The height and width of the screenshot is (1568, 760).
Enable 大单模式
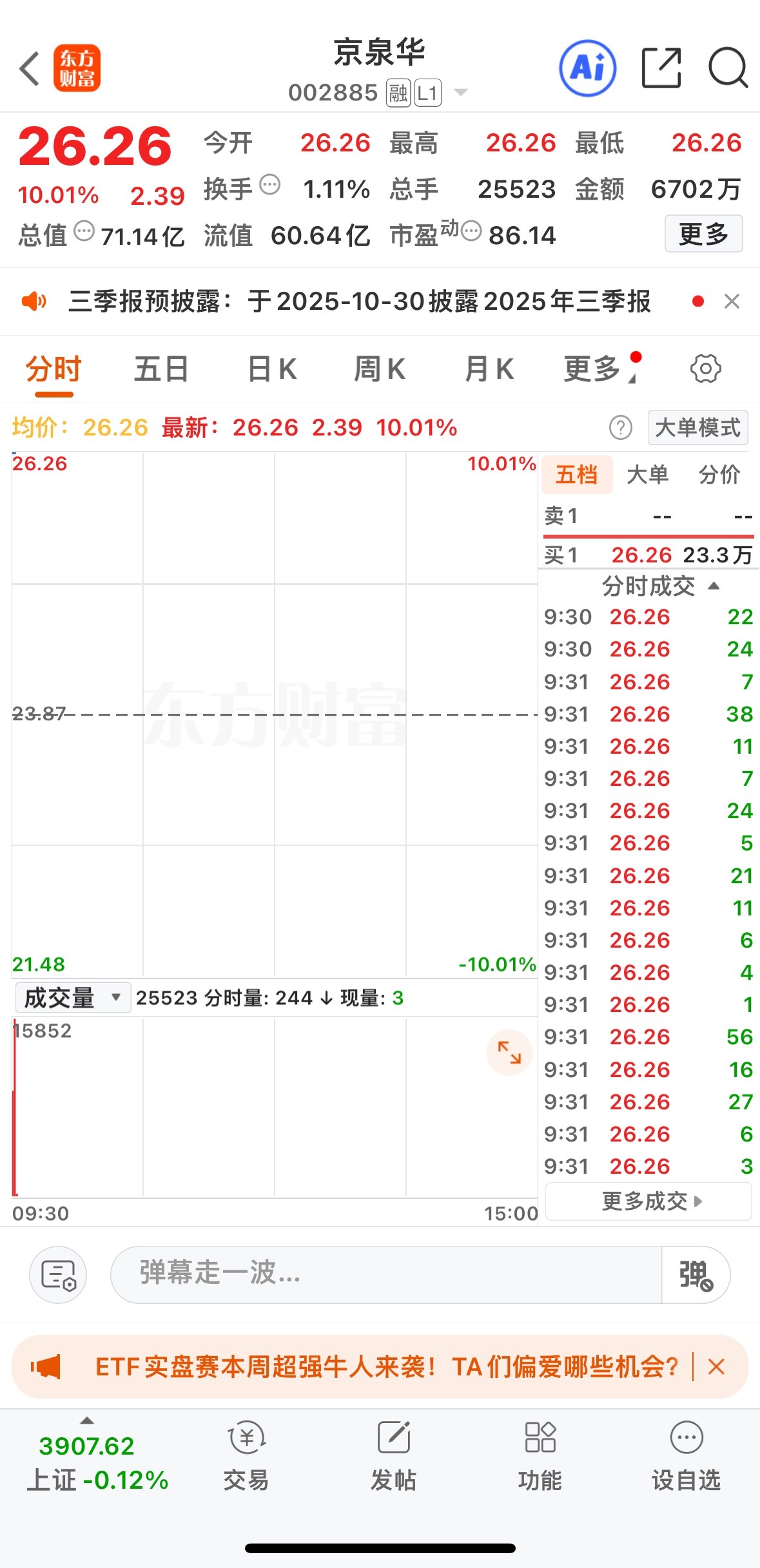pyautogui.click(x=697, y=428)
